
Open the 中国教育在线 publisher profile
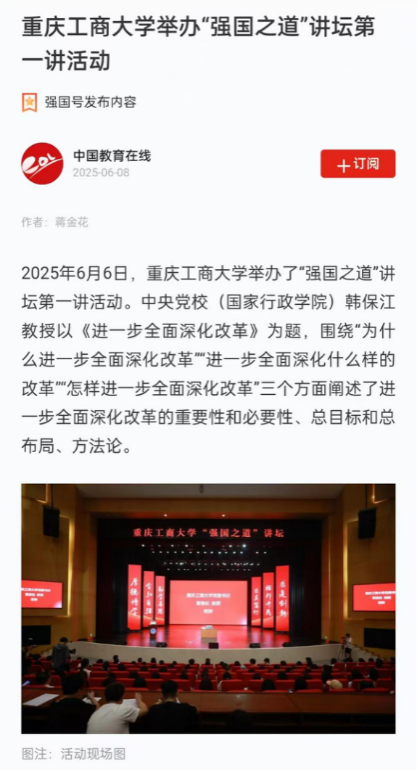pos(112,156)
